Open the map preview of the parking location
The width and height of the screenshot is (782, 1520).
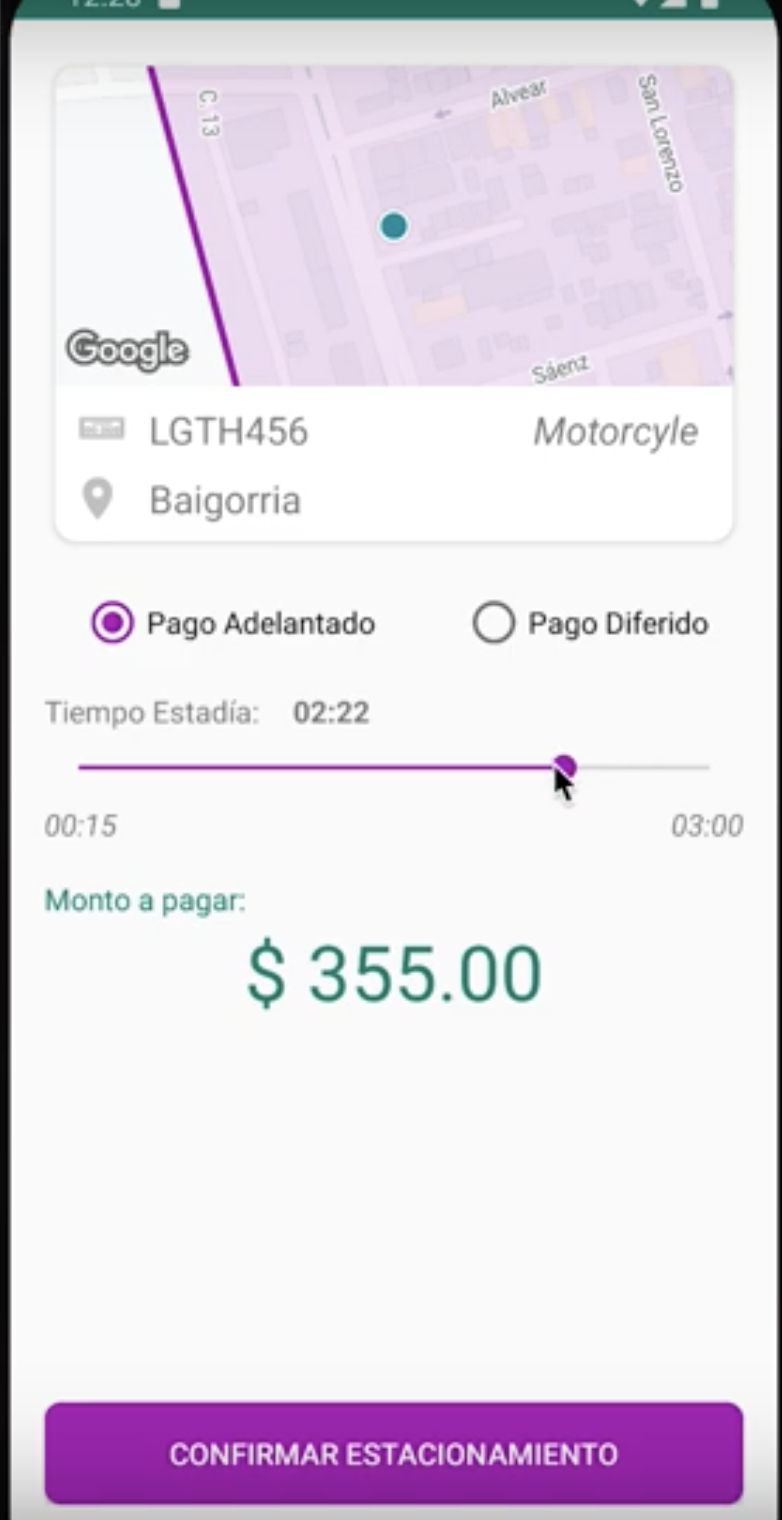394,226
